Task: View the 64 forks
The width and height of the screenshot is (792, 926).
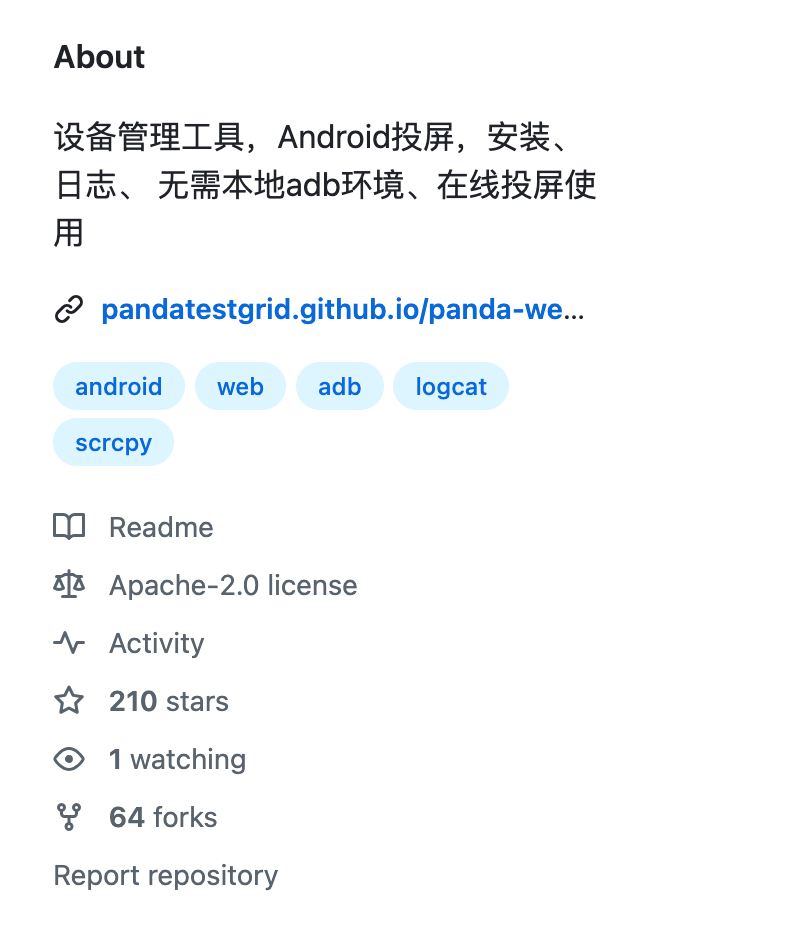Action: click(162, 817)
